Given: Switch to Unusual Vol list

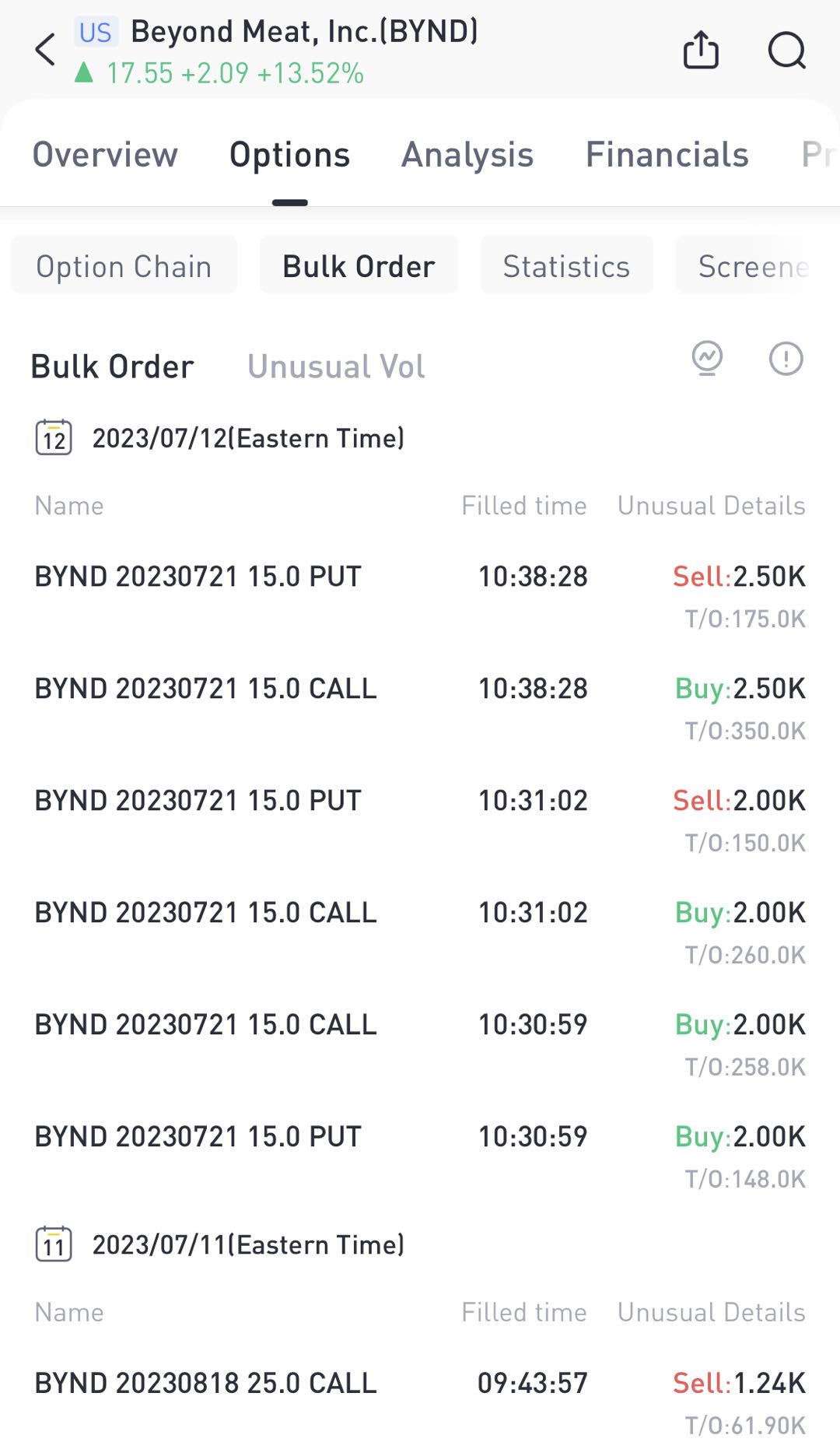Looking at the screenshot, I should tap(336, 367).
